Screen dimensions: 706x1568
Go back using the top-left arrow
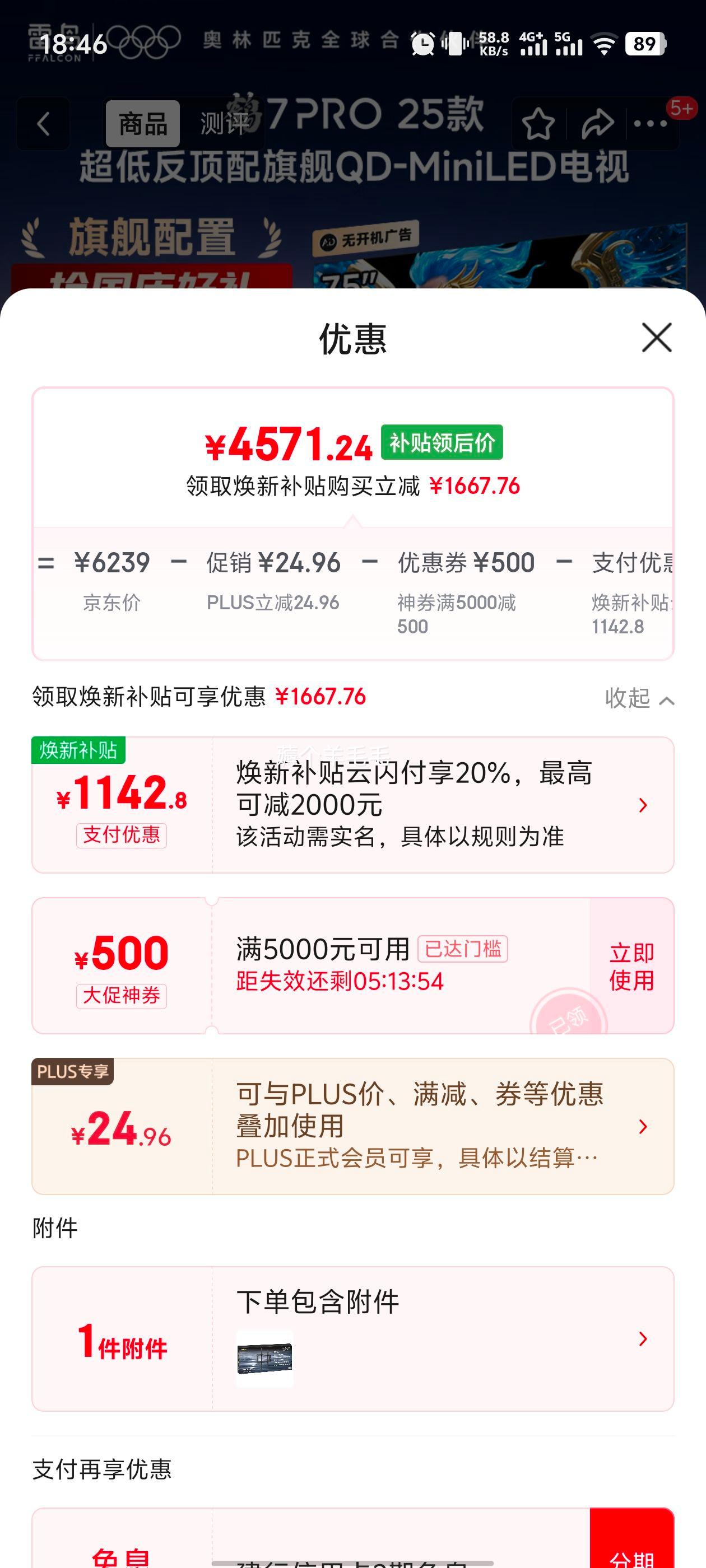pos(43,124)
